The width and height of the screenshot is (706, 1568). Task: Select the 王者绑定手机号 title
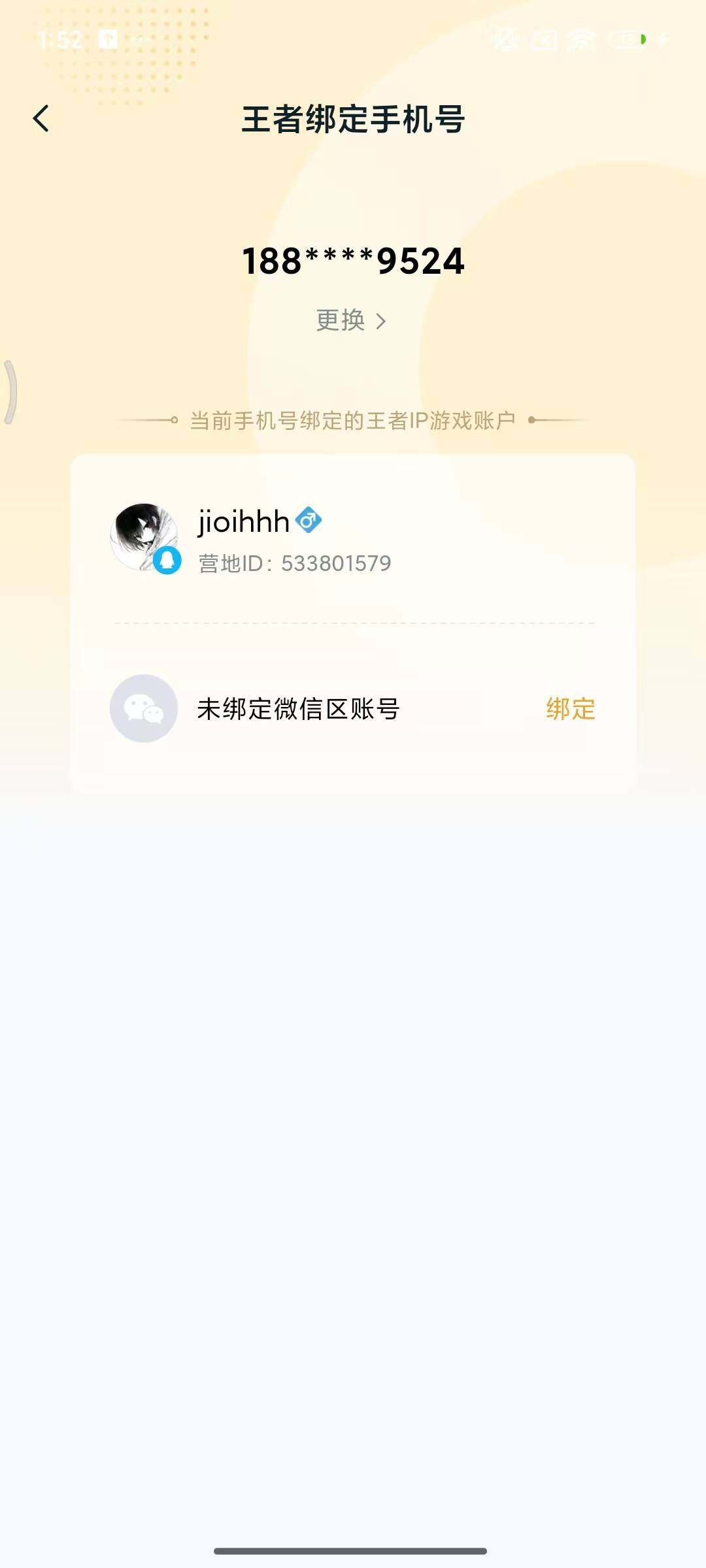[x=353, y=120]
